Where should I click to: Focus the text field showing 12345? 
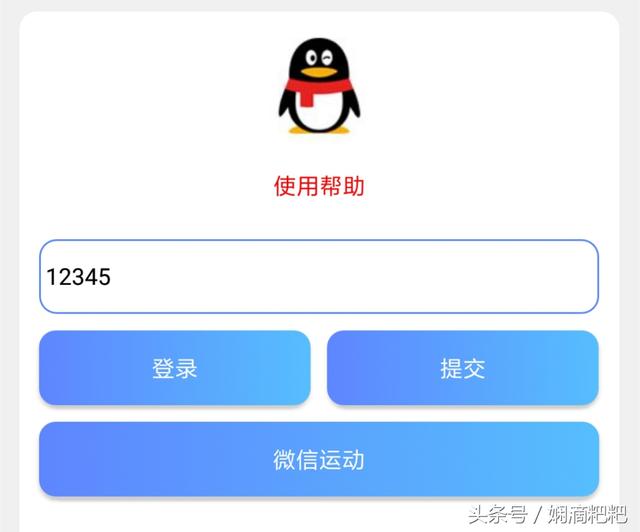point(318,277)
